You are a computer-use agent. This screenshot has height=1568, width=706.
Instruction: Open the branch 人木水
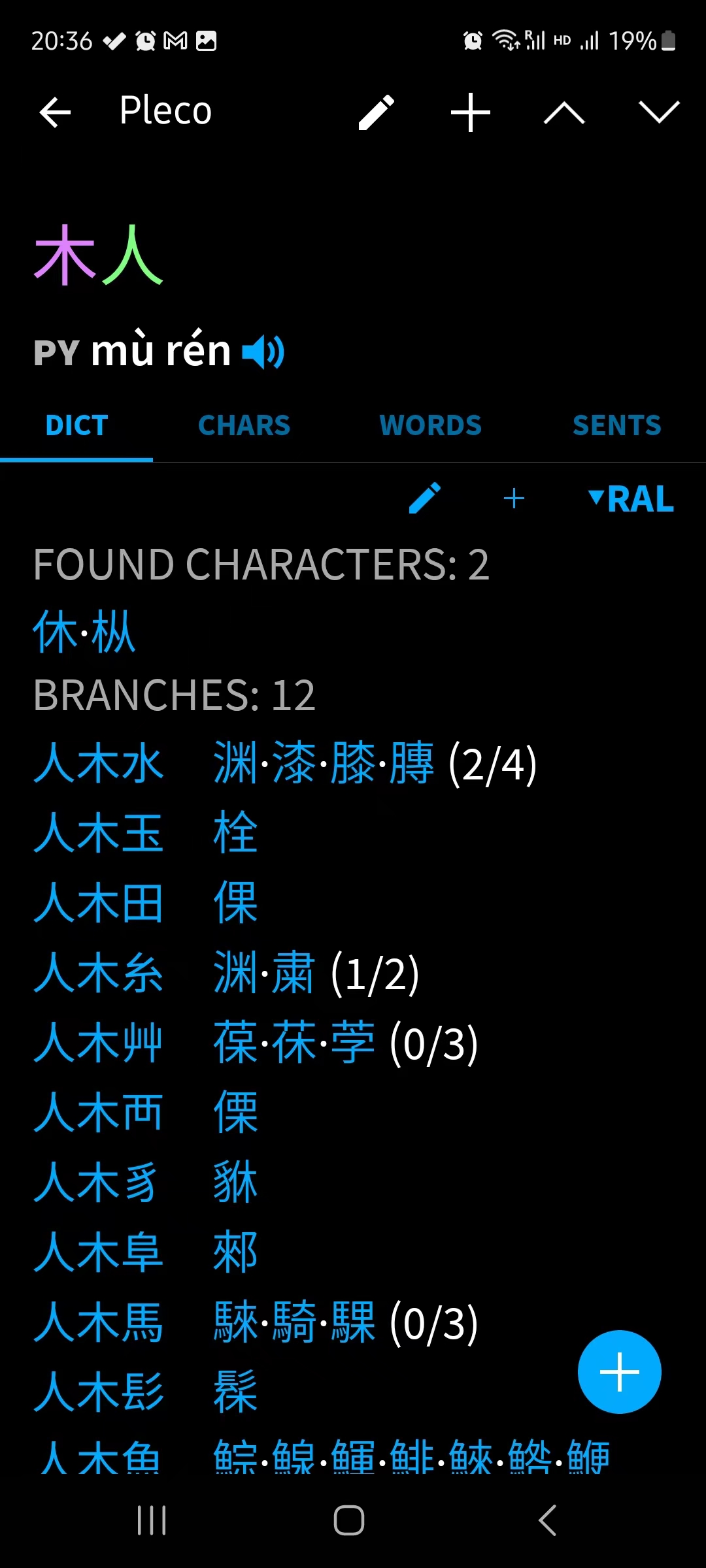tap(98, 764)
